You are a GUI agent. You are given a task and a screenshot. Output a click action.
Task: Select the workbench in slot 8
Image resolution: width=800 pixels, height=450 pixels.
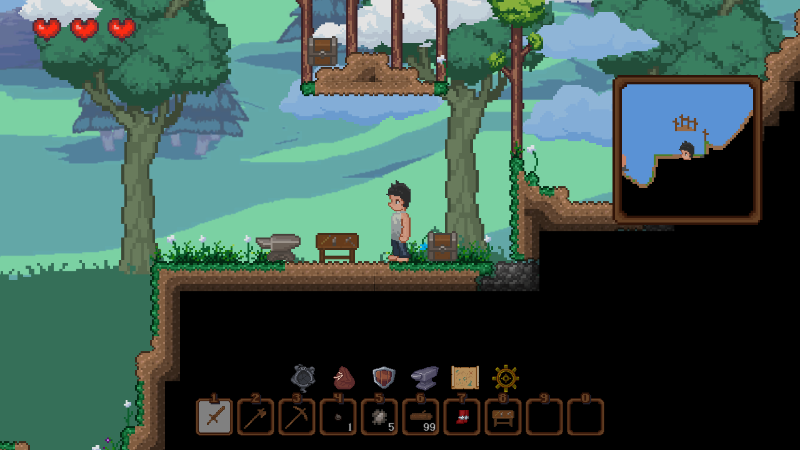[x=503, y=416]
